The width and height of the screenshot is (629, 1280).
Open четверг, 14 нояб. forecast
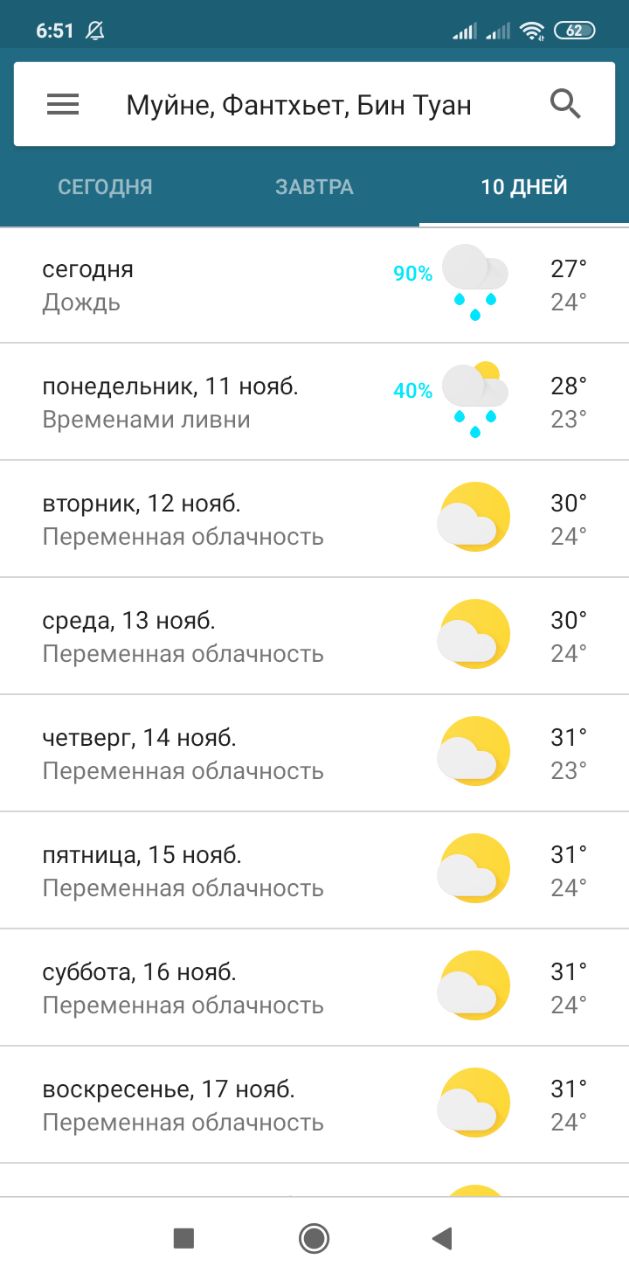pos(314,753)
